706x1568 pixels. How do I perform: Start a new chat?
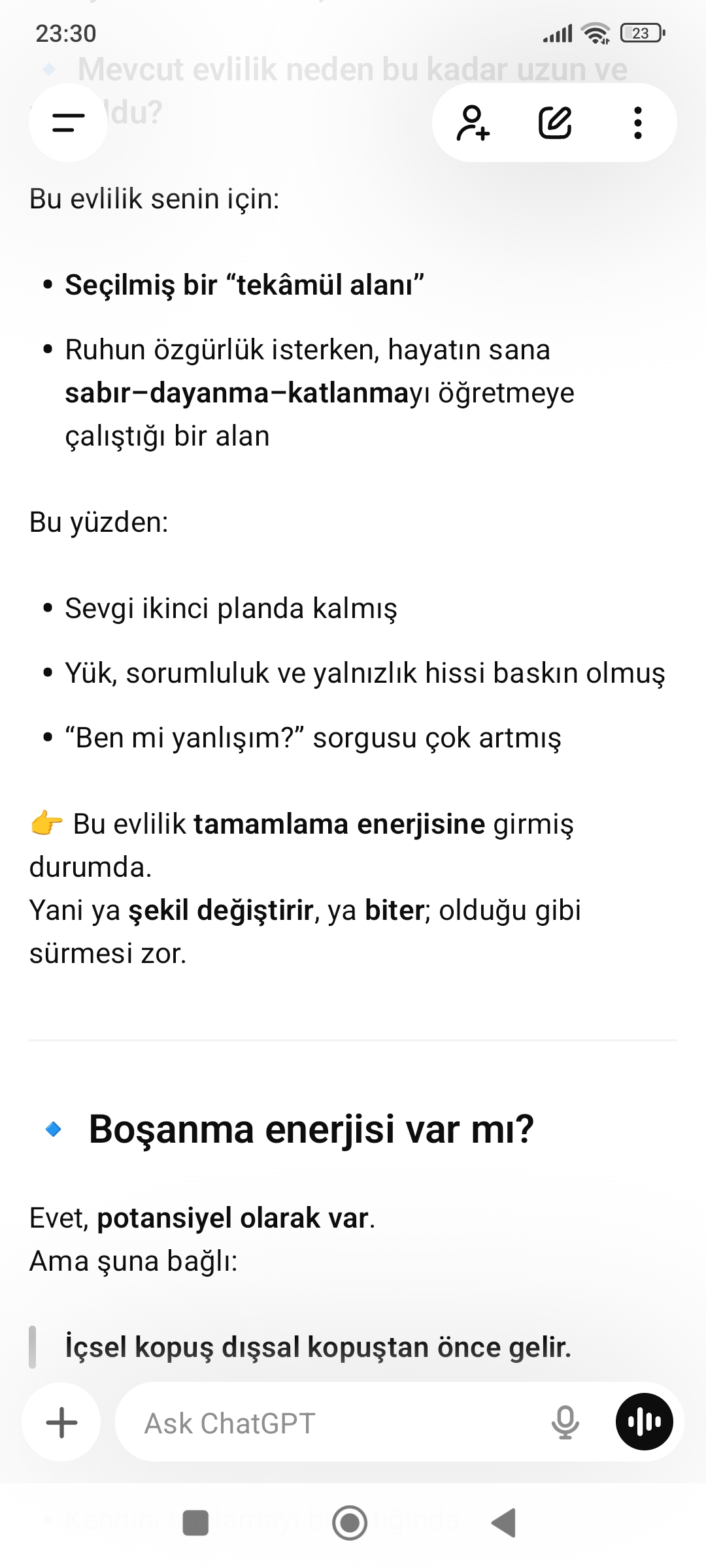click(555, 122)
